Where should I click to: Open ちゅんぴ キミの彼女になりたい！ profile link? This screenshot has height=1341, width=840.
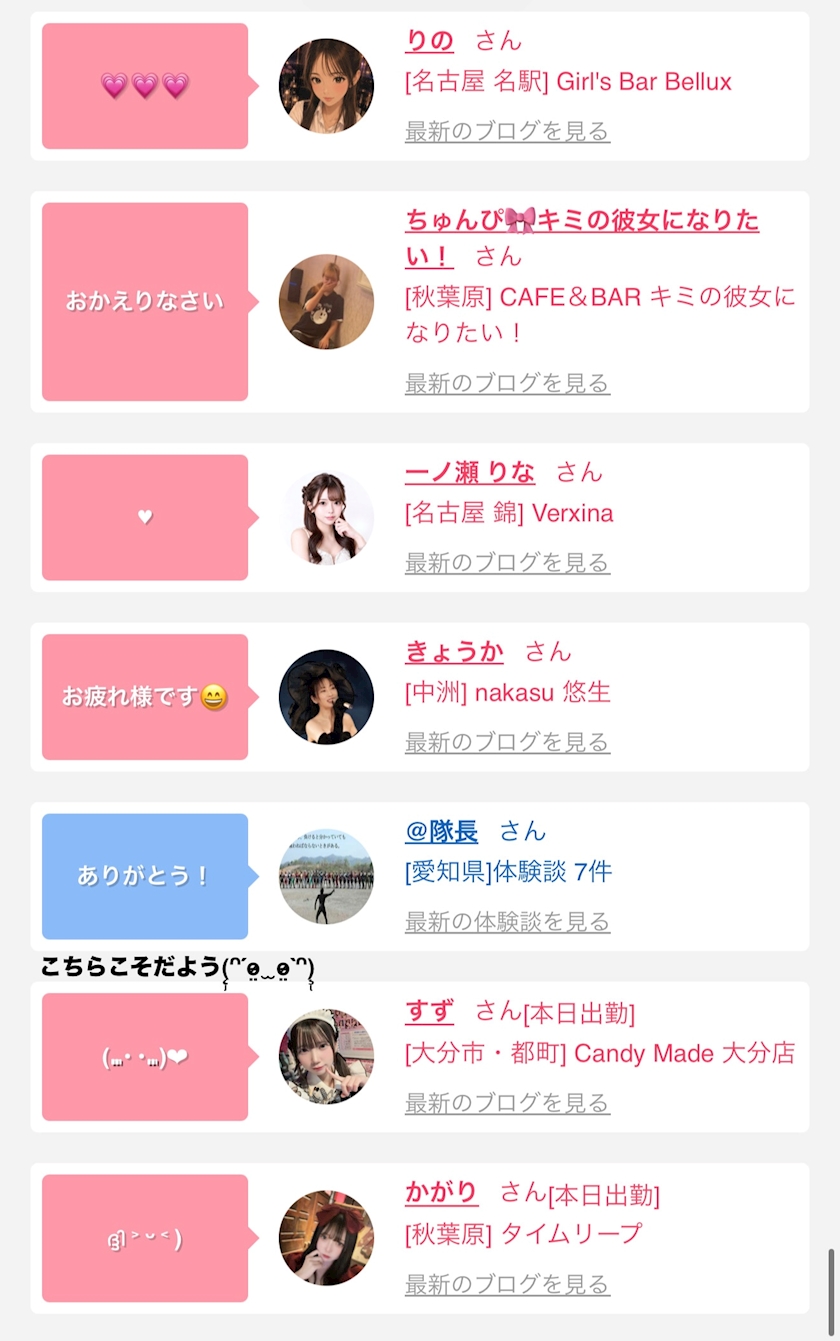click(x=582, y=238)
